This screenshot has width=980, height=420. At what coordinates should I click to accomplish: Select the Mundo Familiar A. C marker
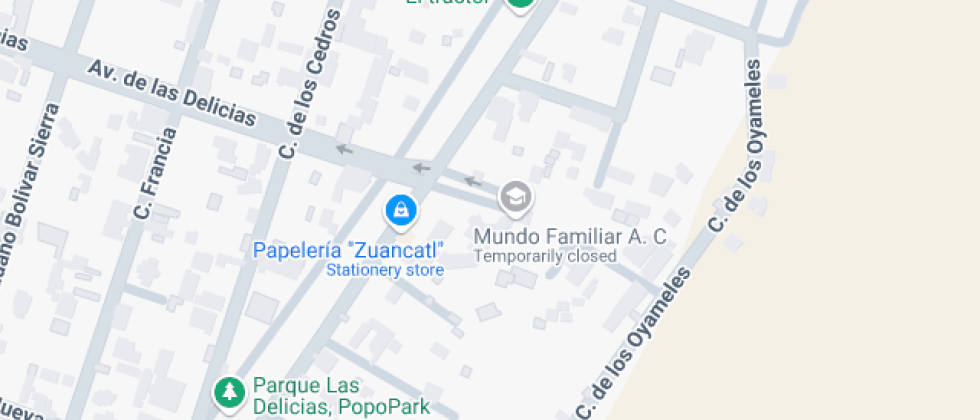pos(516,197)
